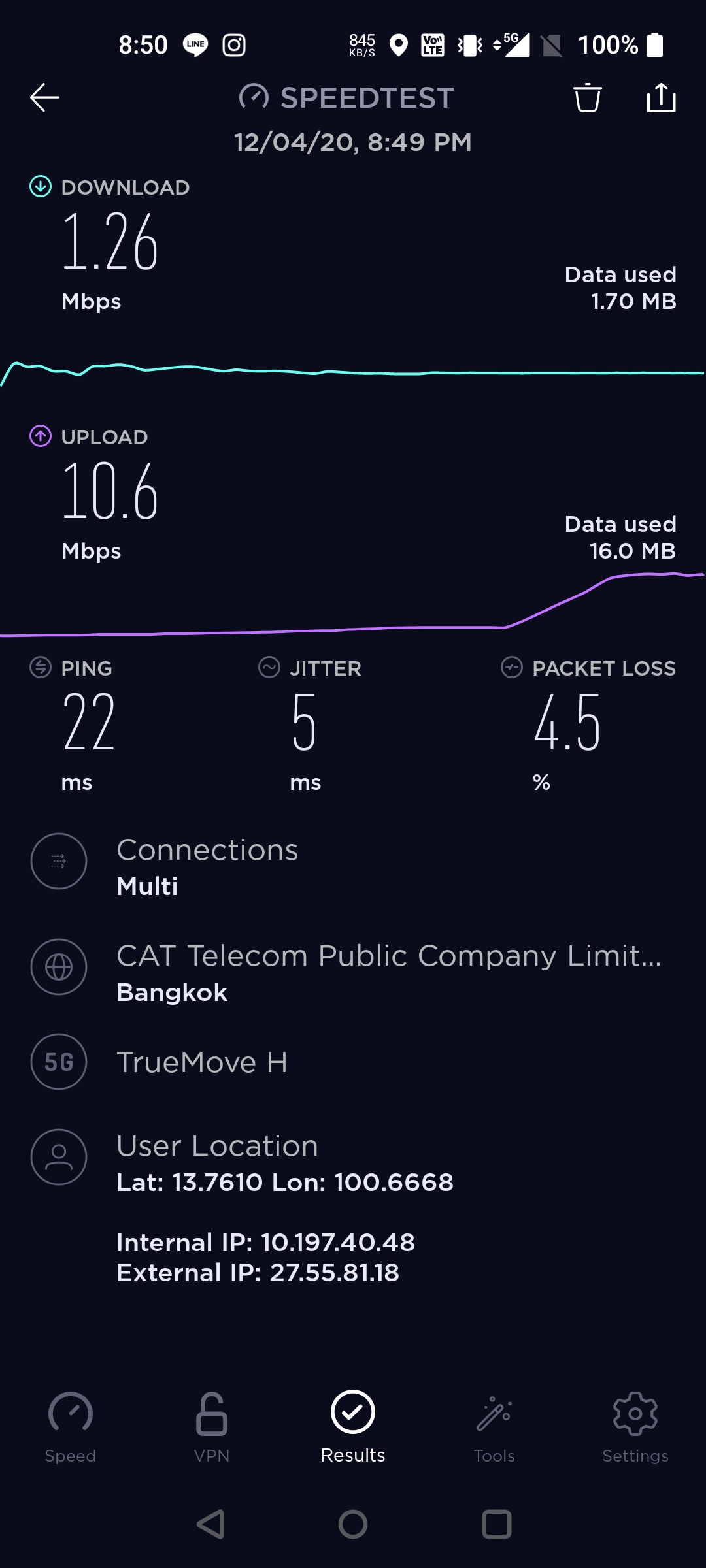The height and width of the screenshot is (1568, 706).
Task: Go back using the top-left arrow
Action: click(x=44, y=98)
